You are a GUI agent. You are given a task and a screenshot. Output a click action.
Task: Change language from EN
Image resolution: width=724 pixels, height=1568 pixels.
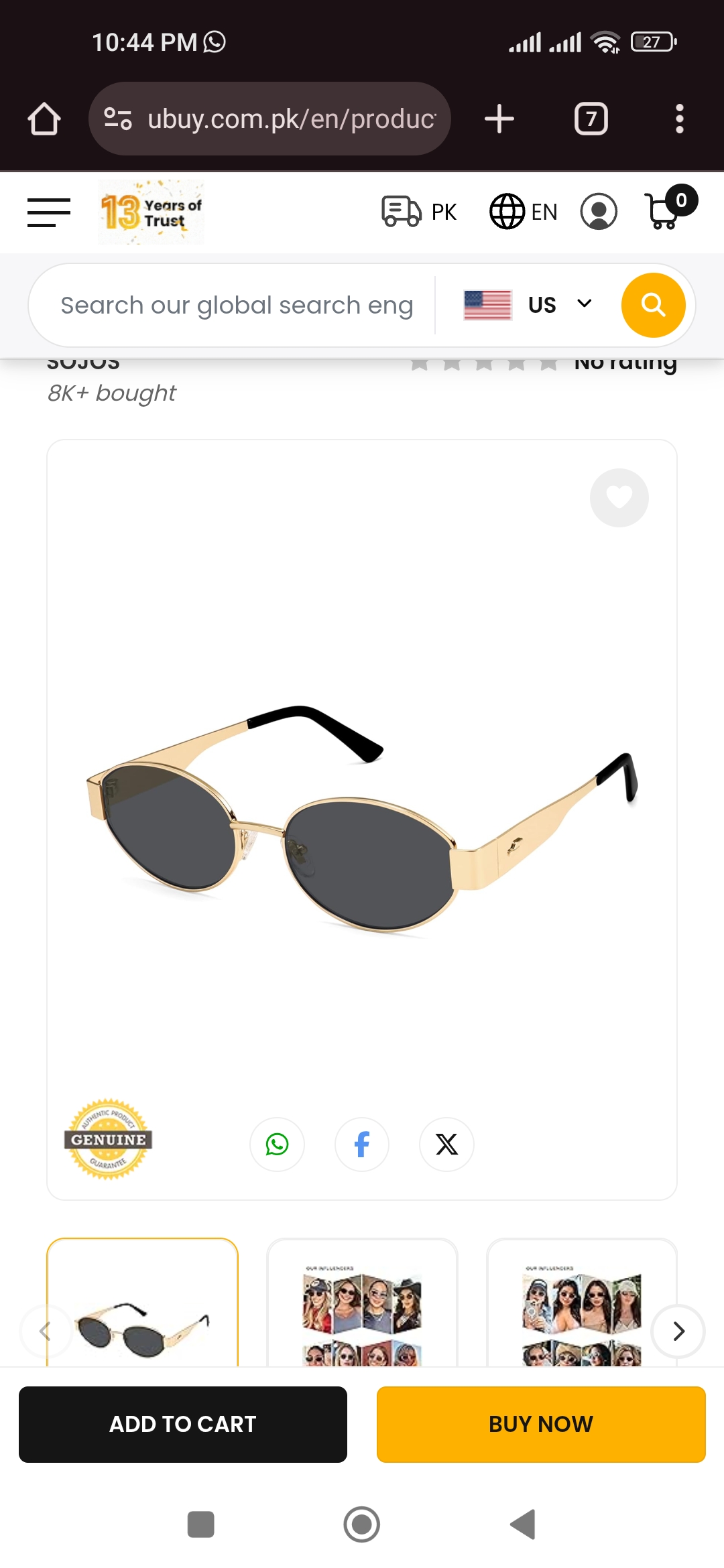coord(524,212)
